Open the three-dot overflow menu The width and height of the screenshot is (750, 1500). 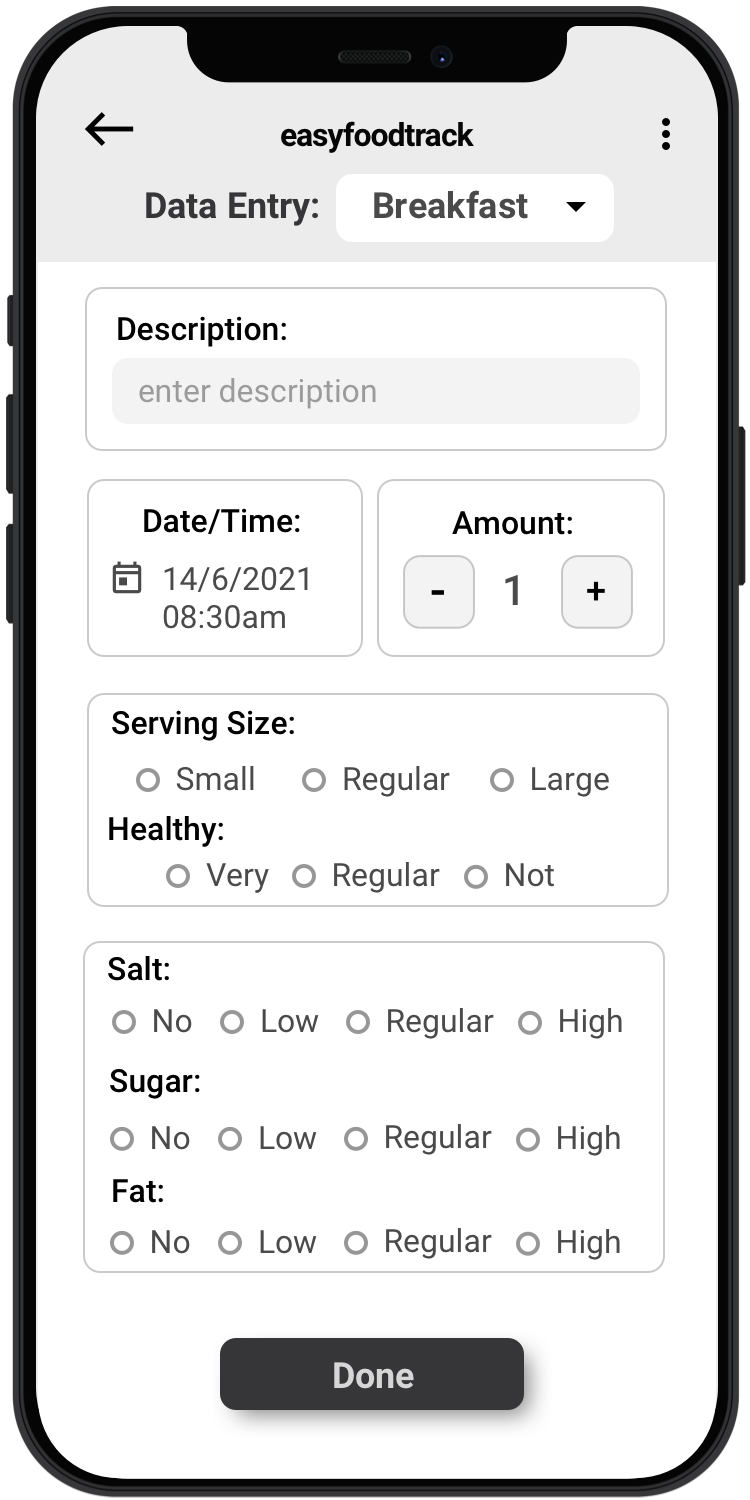point(665,134)
